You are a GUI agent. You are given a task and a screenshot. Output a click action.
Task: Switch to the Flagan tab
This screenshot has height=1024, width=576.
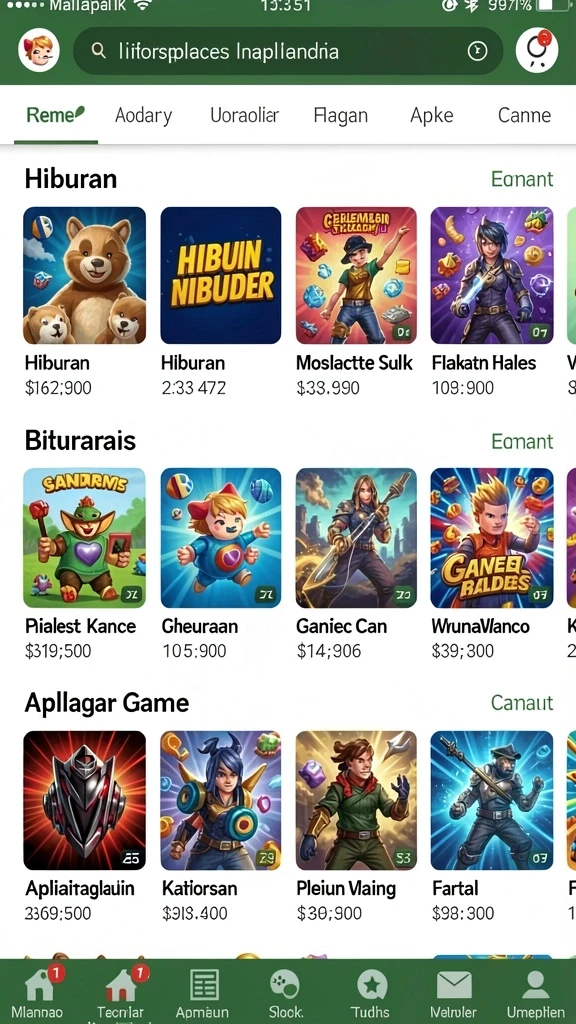tap(340, 116)
